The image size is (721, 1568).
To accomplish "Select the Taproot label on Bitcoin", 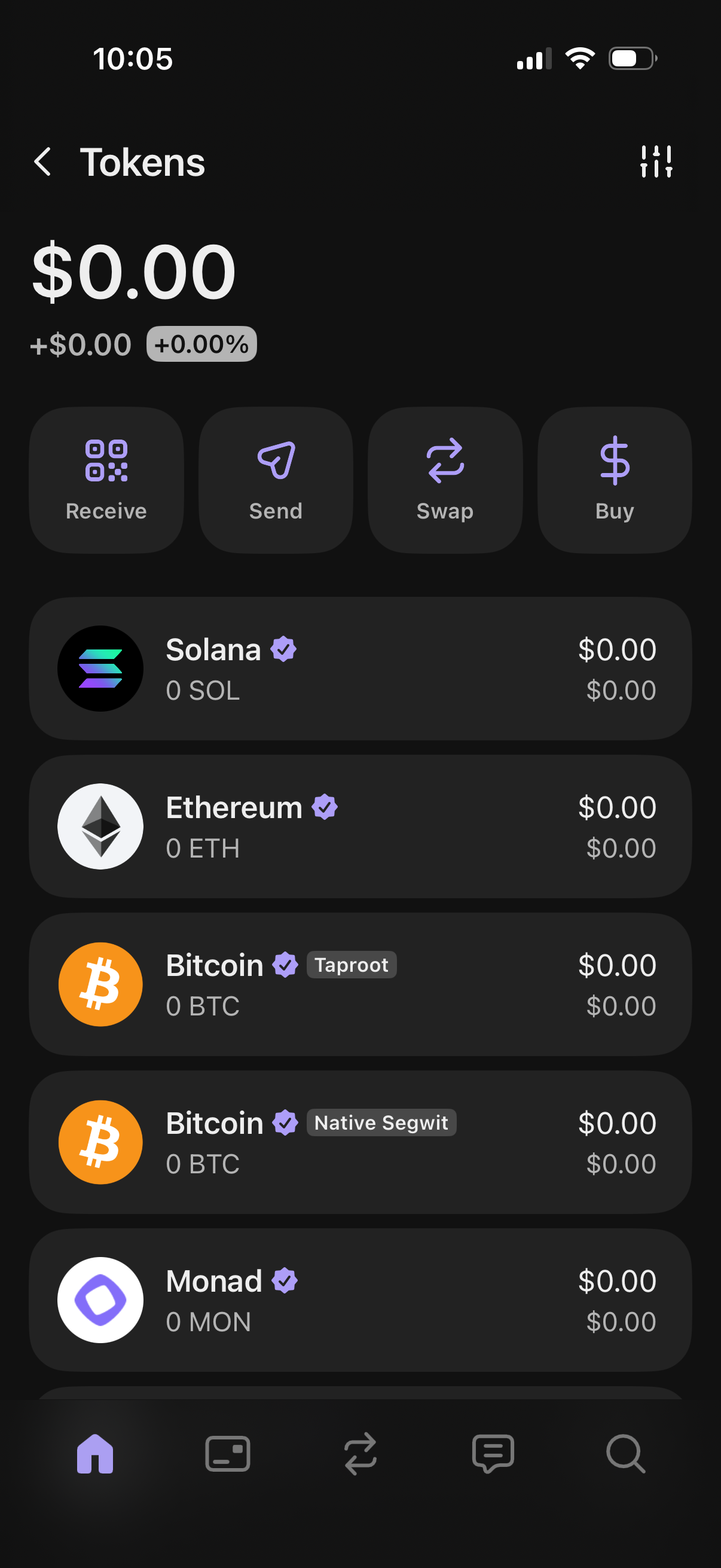I will pos(351,965).
